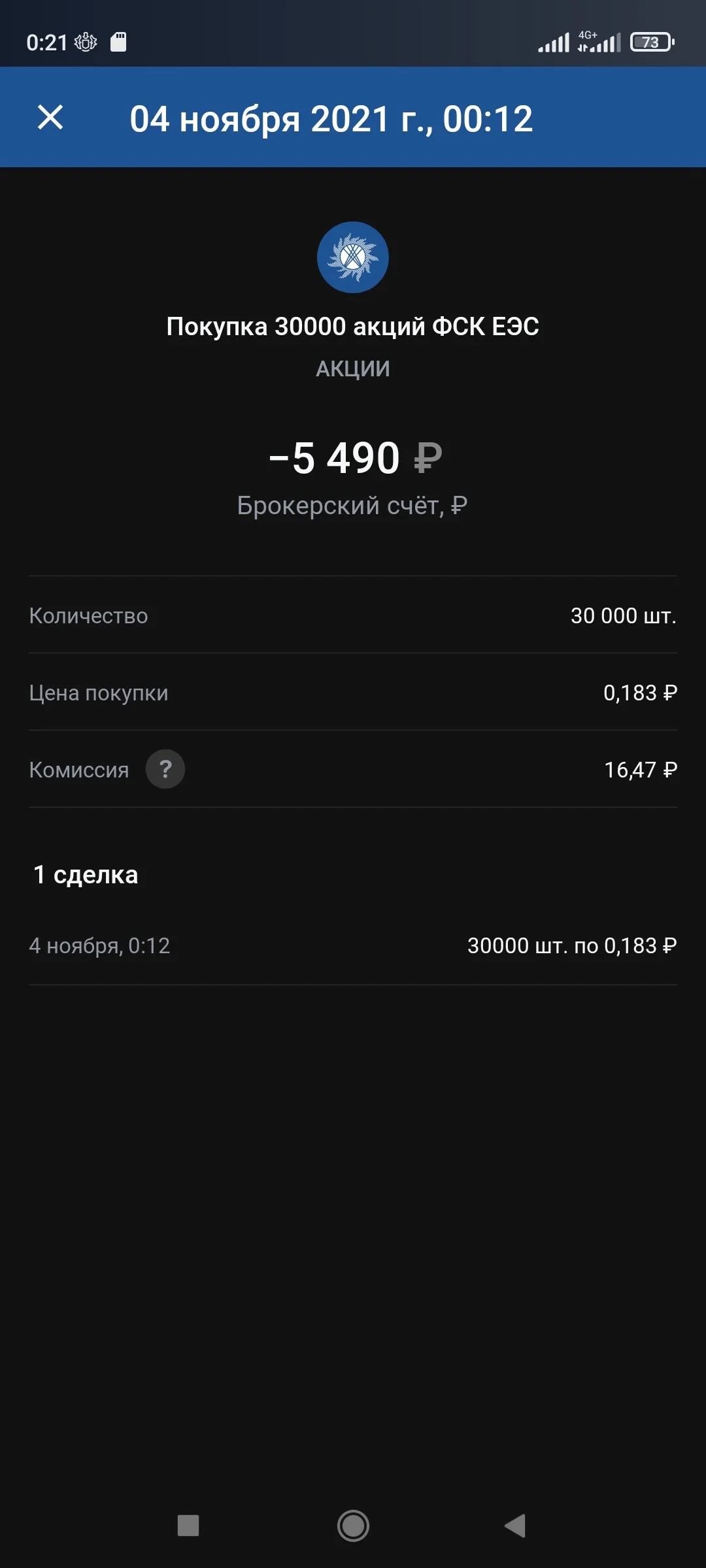Tap the system back button

click(516, 1526)
